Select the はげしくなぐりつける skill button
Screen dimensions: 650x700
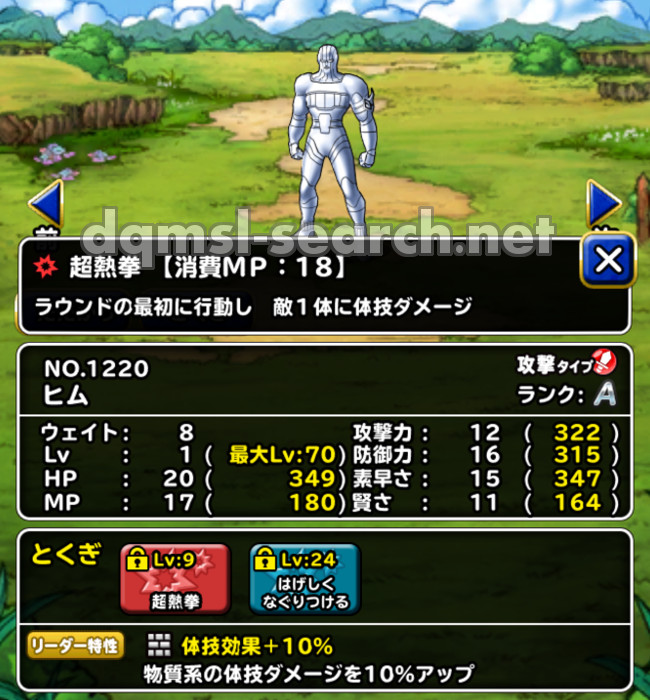coord(304,578)
